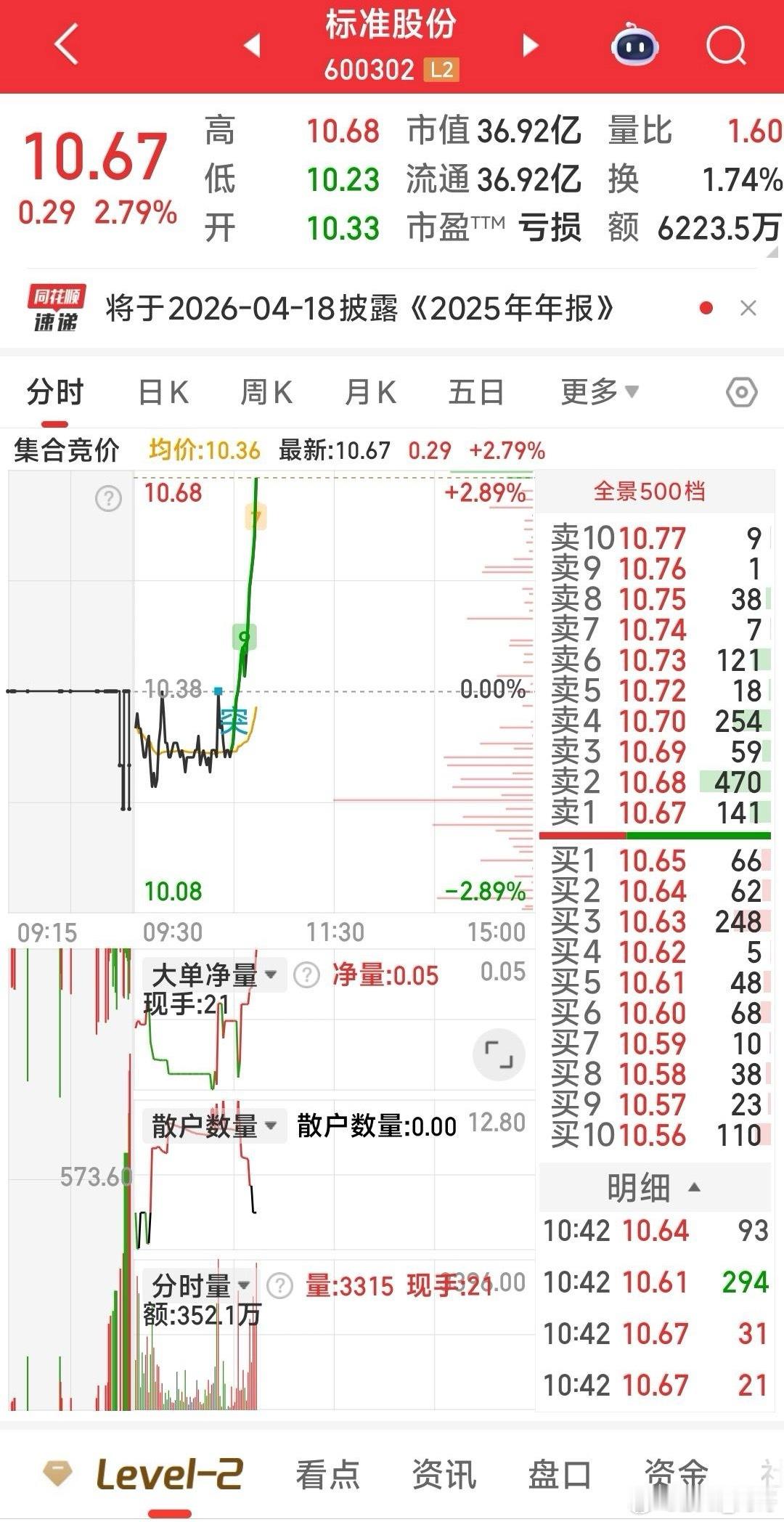Viewport: 784px width, 1522px height.
Task: Open fullscreen chart via expand icon
Action: click(498, 1055)
